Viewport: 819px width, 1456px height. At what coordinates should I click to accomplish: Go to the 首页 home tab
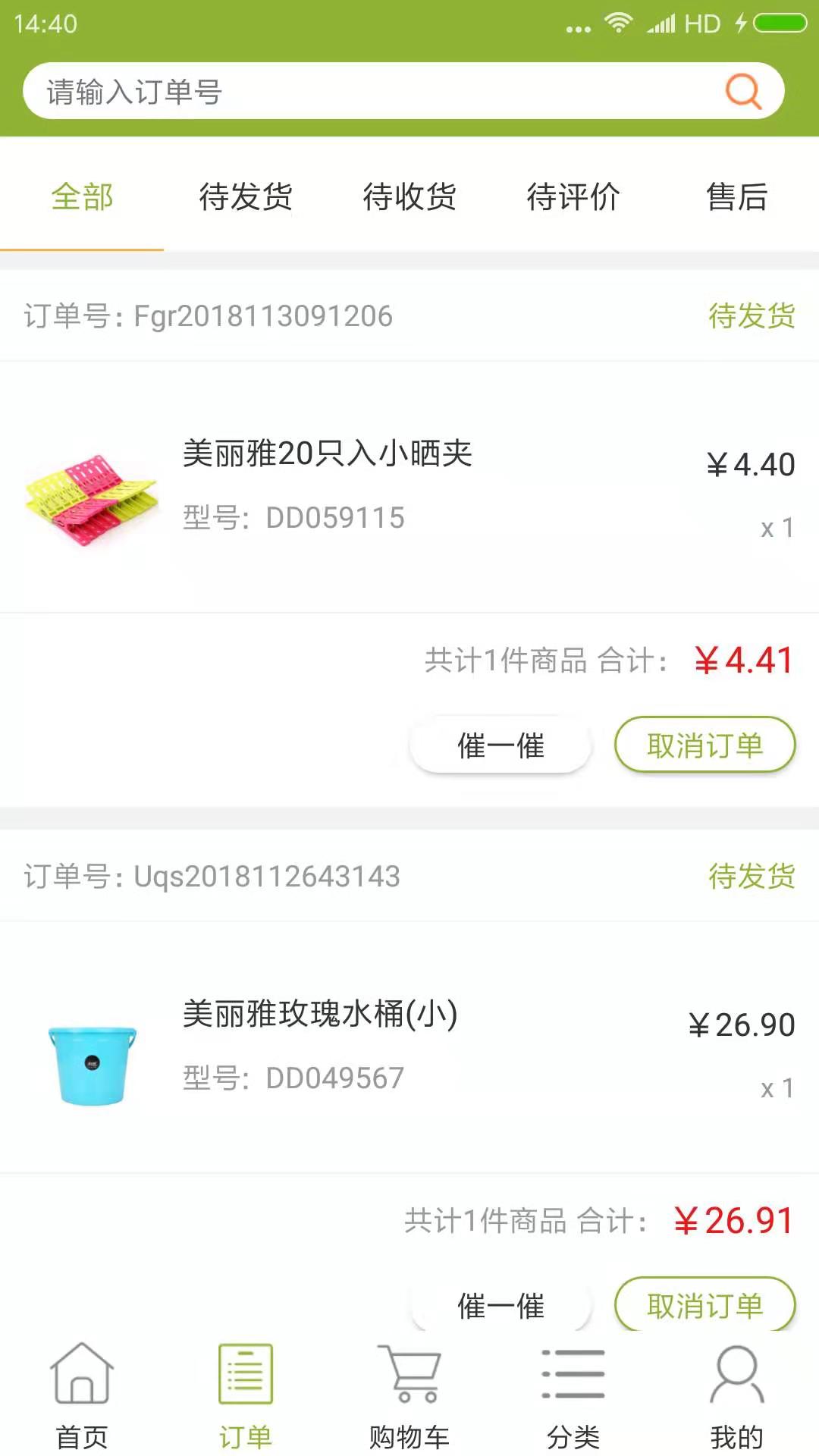(x=82, y=1395)
